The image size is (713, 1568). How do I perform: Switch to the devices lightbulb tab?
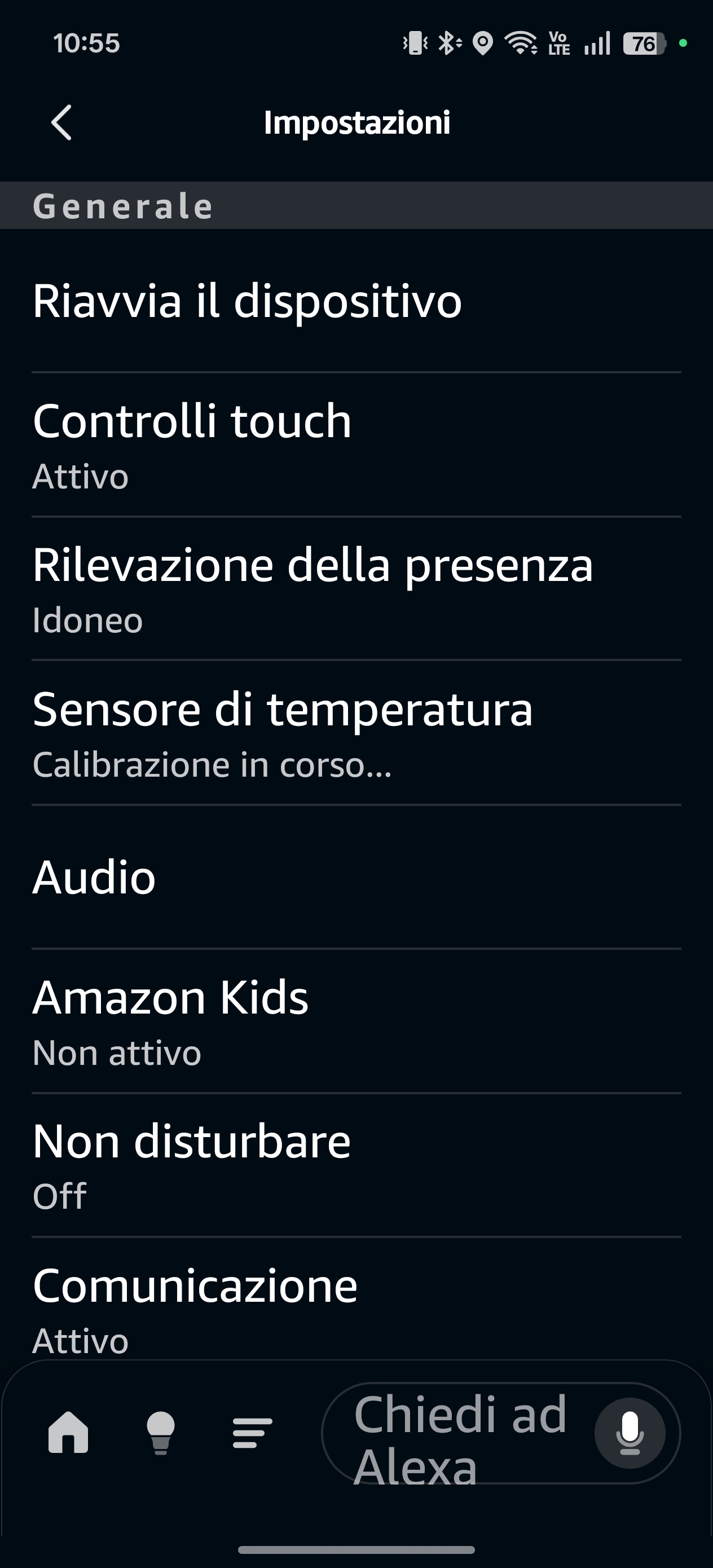[x=161, y=1432]
